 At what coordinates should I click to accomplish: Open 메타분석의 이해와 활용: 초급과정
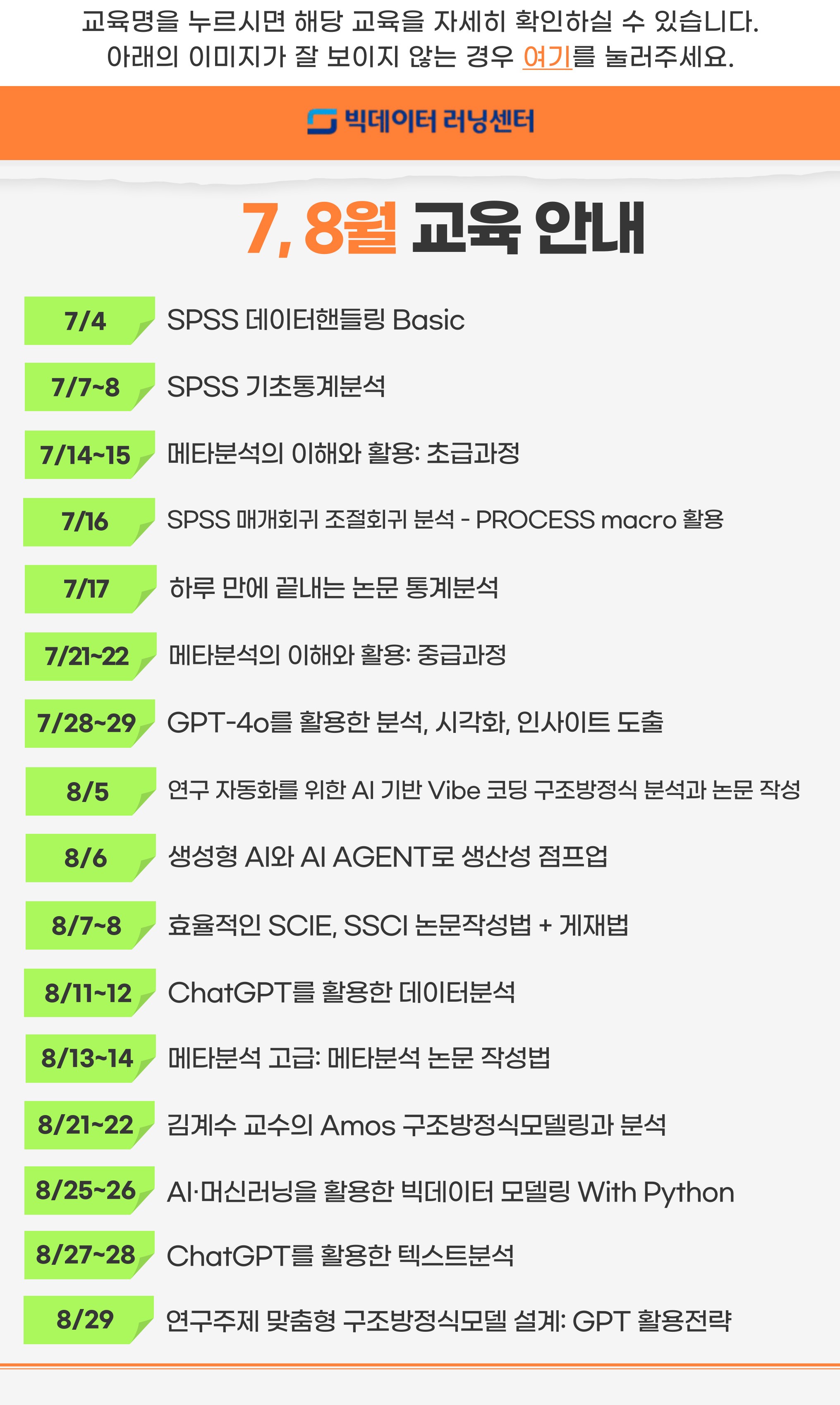[x=343, y=453]
